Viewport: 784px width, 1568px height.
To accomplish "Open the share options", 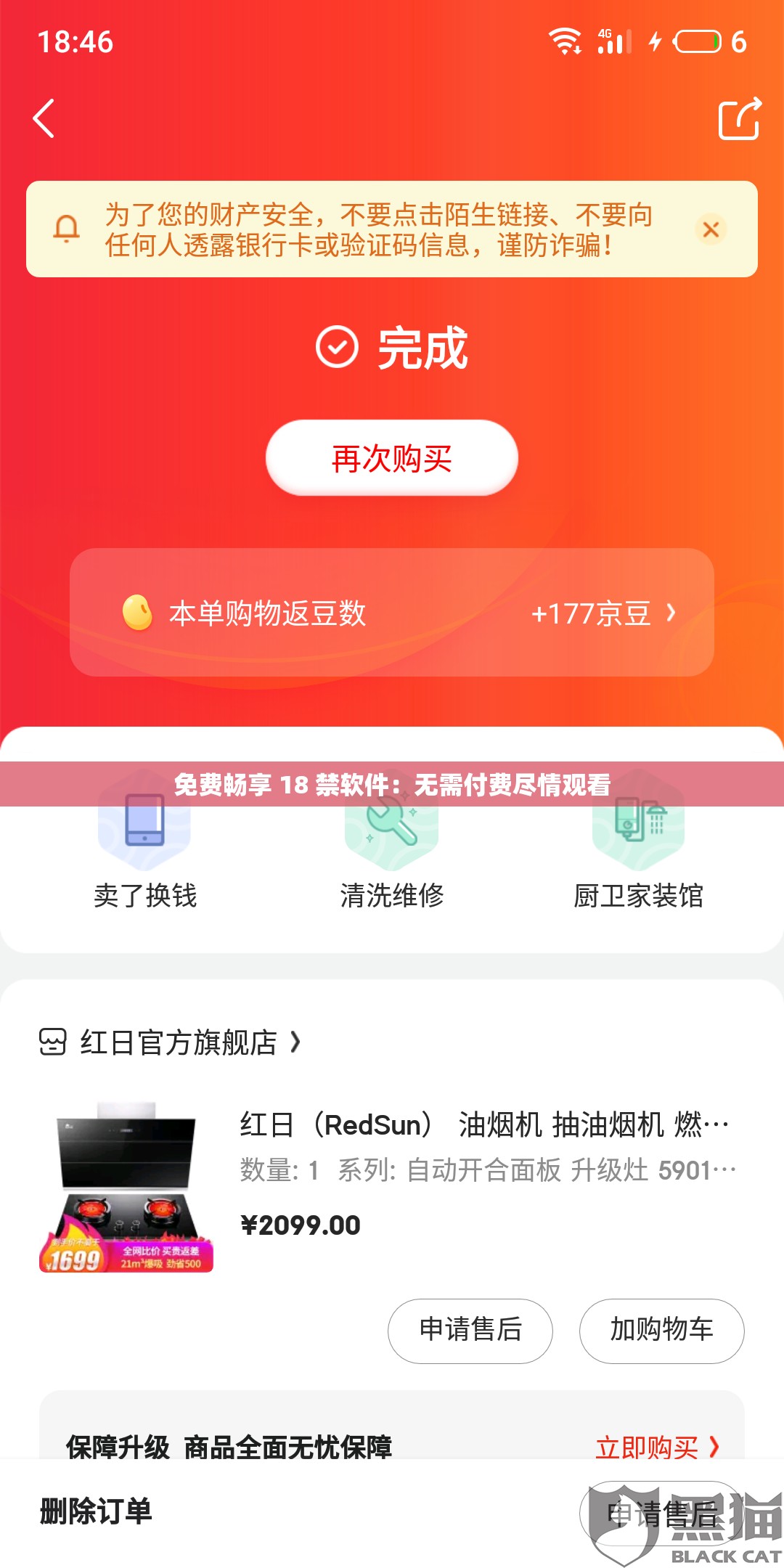I will [739, 120].
